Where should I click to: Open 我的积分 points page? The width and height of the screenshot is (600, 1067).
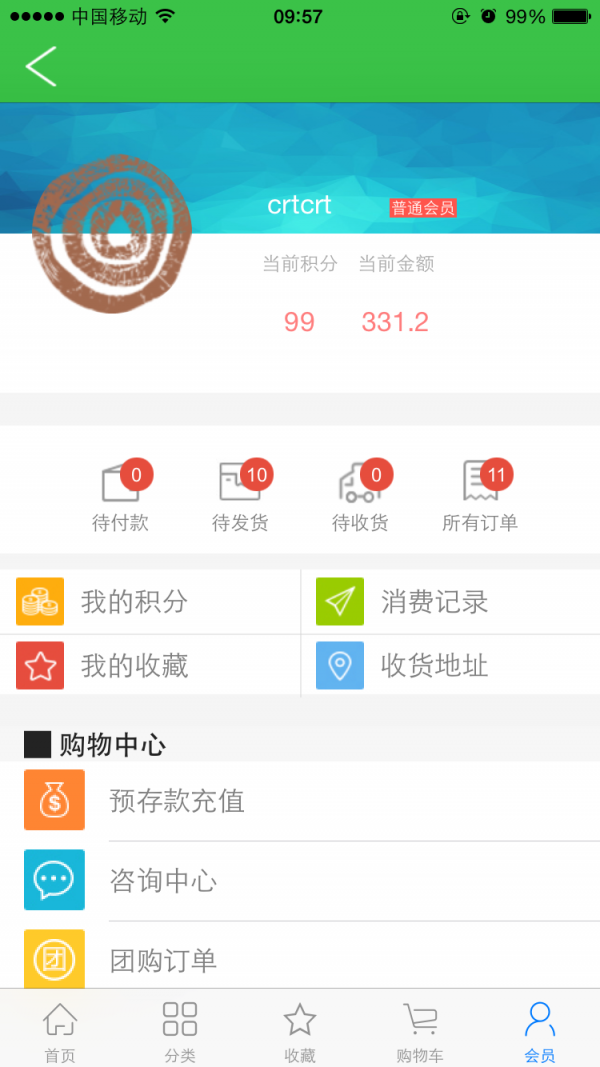[x=150, y=602]
